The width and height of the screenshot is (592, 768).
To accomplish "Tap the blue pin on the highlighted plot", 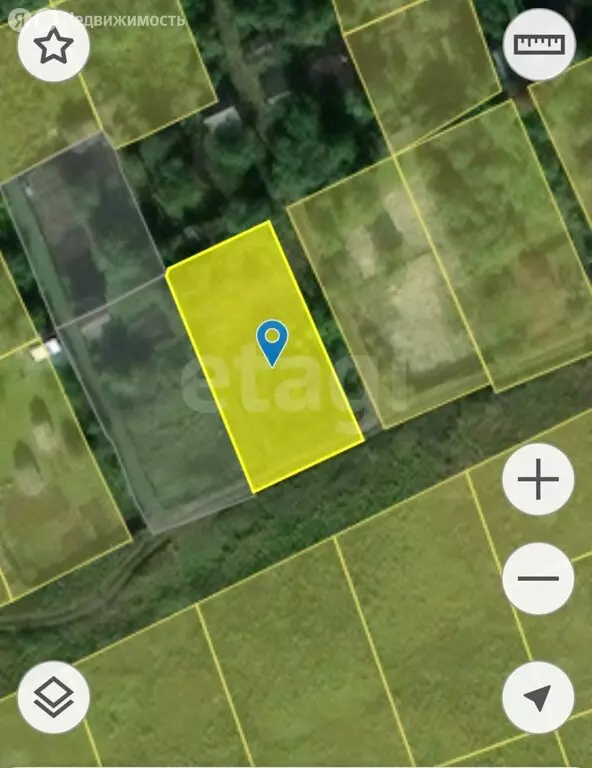I will (272, 343).
